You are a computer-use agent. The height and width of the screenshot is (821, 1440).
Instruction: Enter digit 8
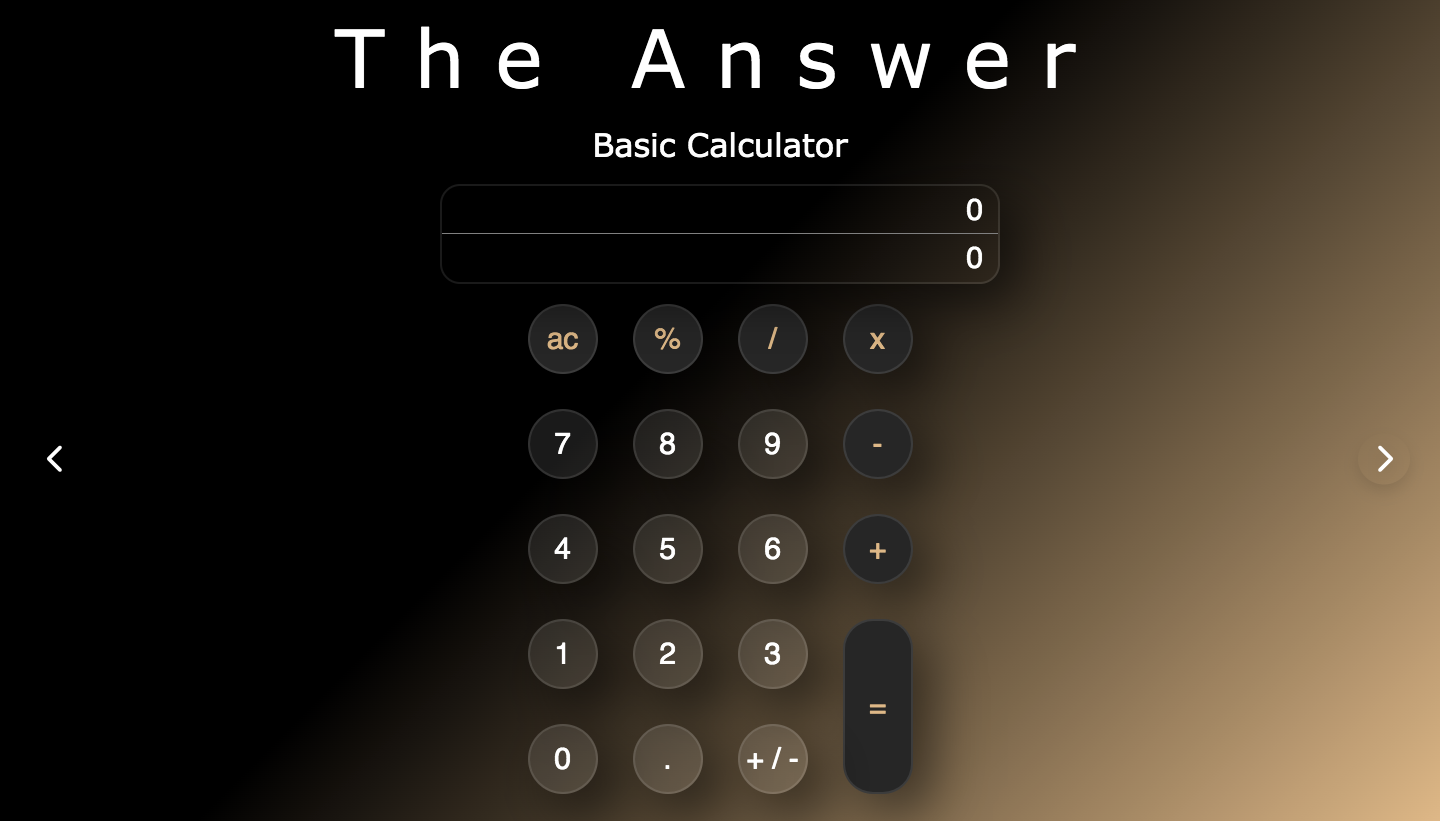point(668,444)
